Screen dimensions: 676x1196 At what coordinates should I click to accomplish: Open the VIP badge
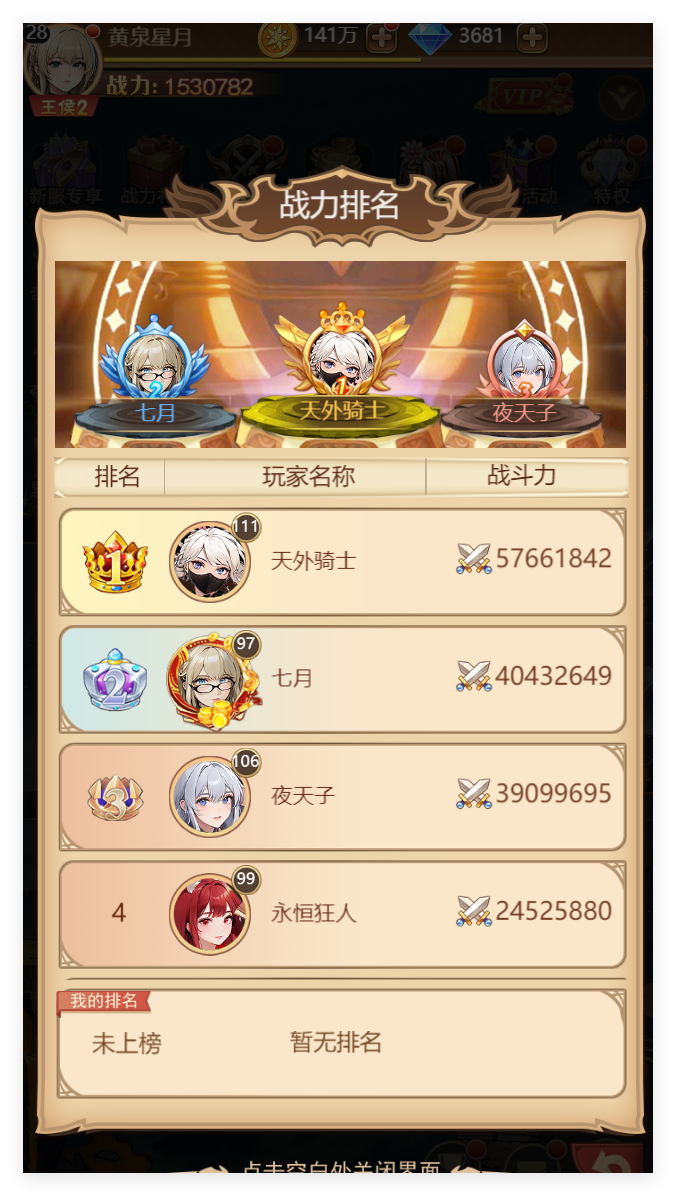pyautogui.click(x=524, y=96)
